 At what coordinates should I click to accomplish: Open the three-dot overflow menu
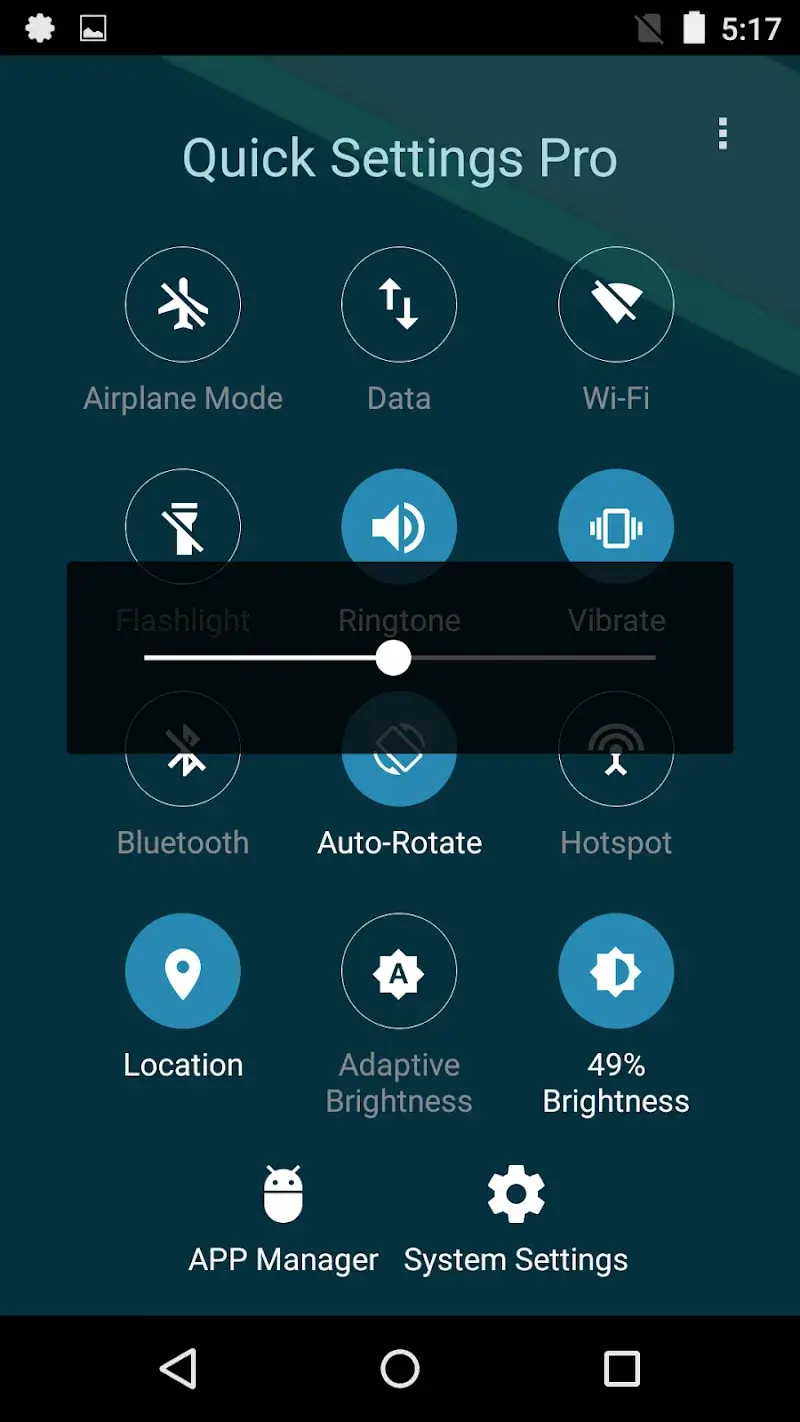click(723, 134)
